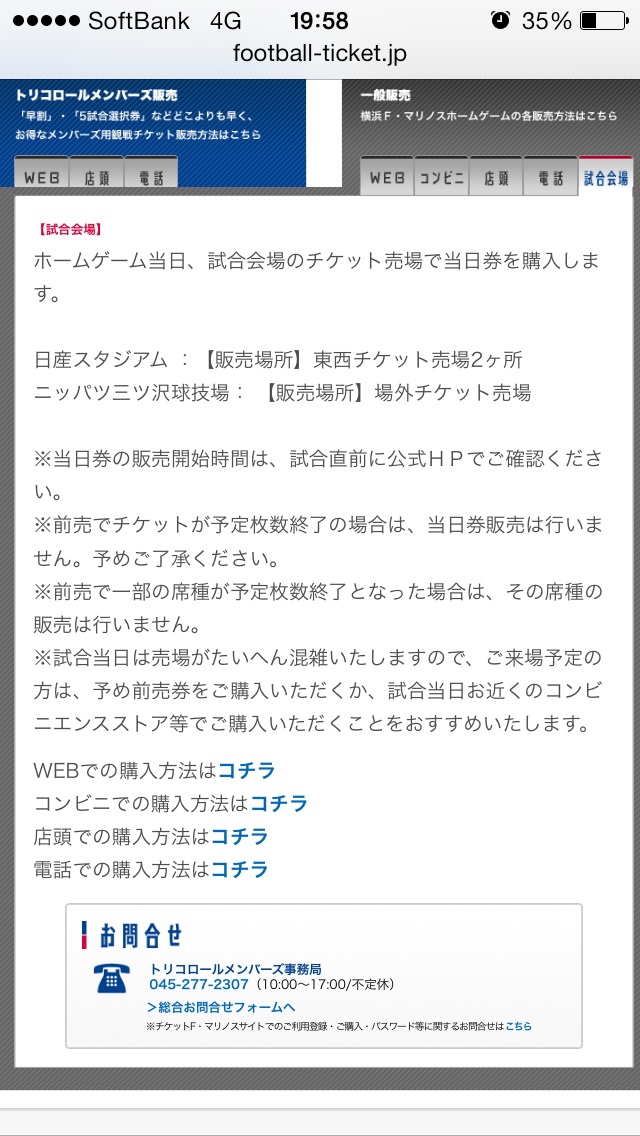Call 045-277-2307 phone number
Viewport: 640px width, 1136px height.
click(x=199, y=985)
